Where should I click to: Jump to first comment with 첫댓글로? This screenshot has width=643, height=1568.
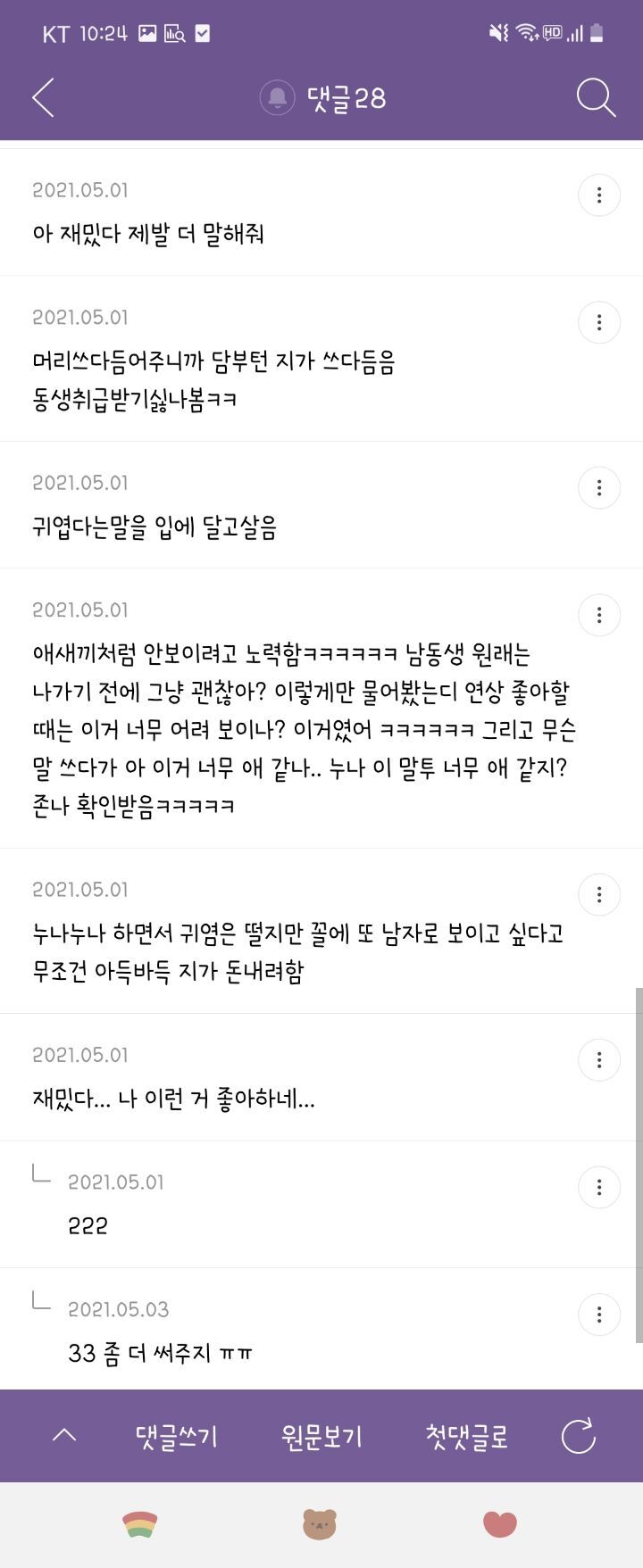(x=467, y=1437)
